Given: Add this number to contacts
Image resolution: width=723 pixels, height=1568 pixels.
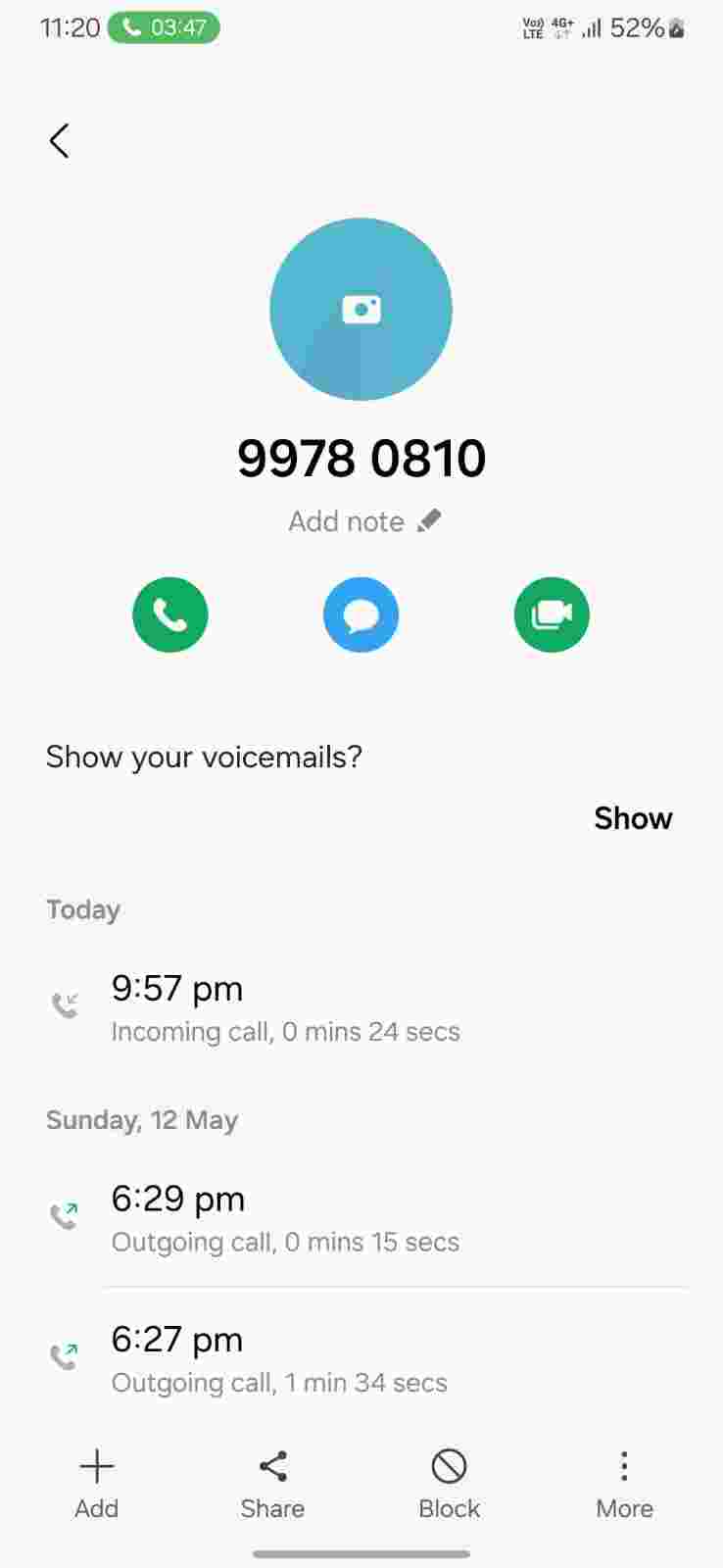Looking at the screenshot, I should [x=96, y=1485].
